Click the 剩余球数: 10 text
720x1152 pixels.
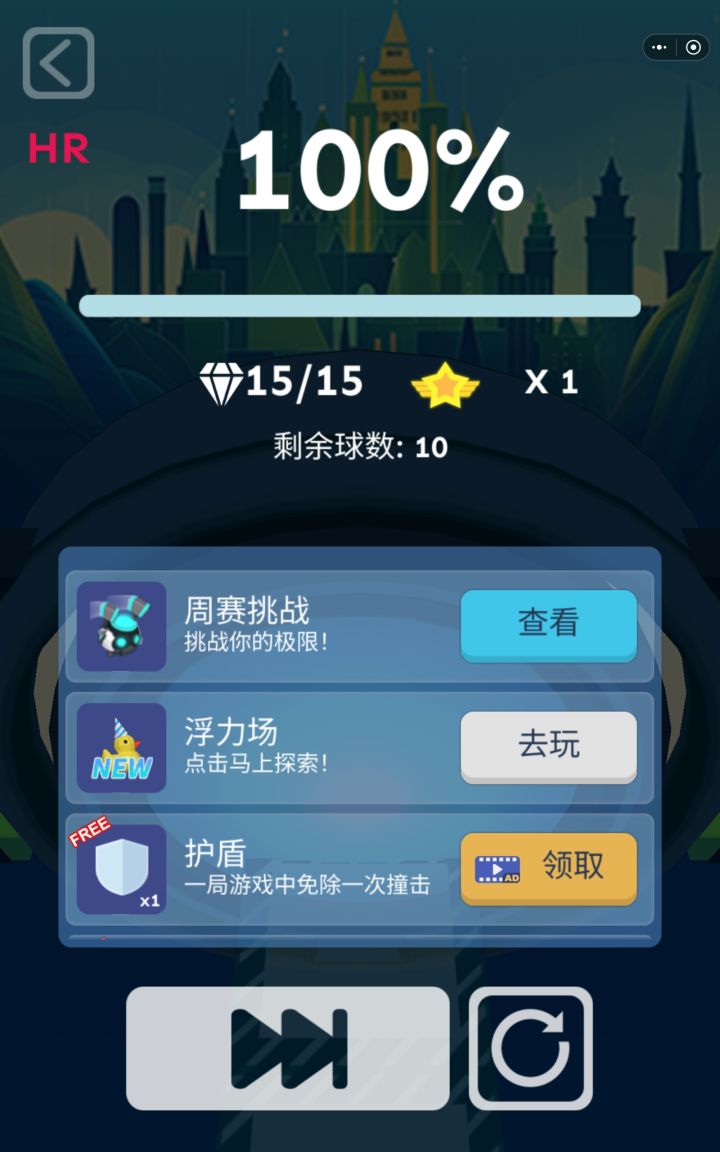[358, 447]
